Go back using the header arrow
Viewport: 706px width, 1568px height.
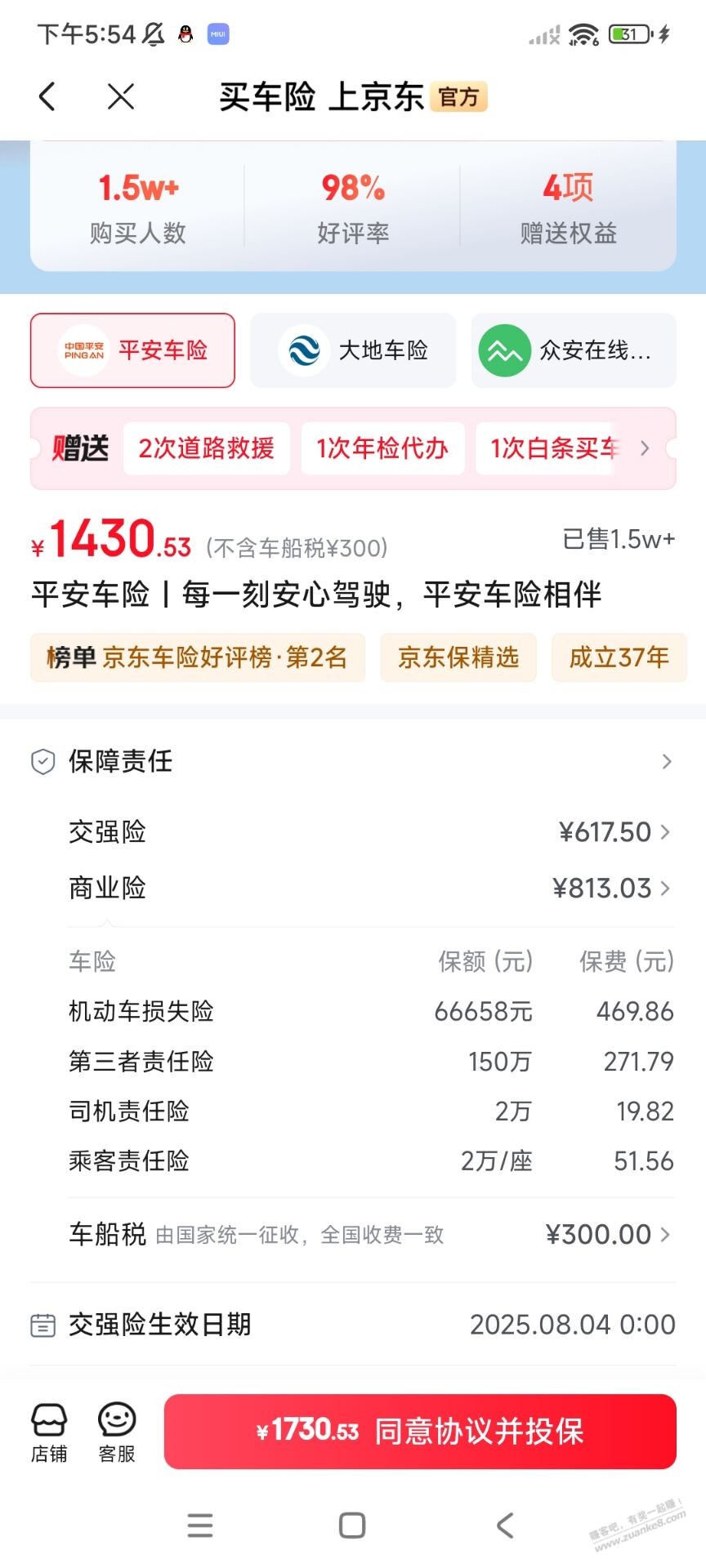[x=47, y=96]
